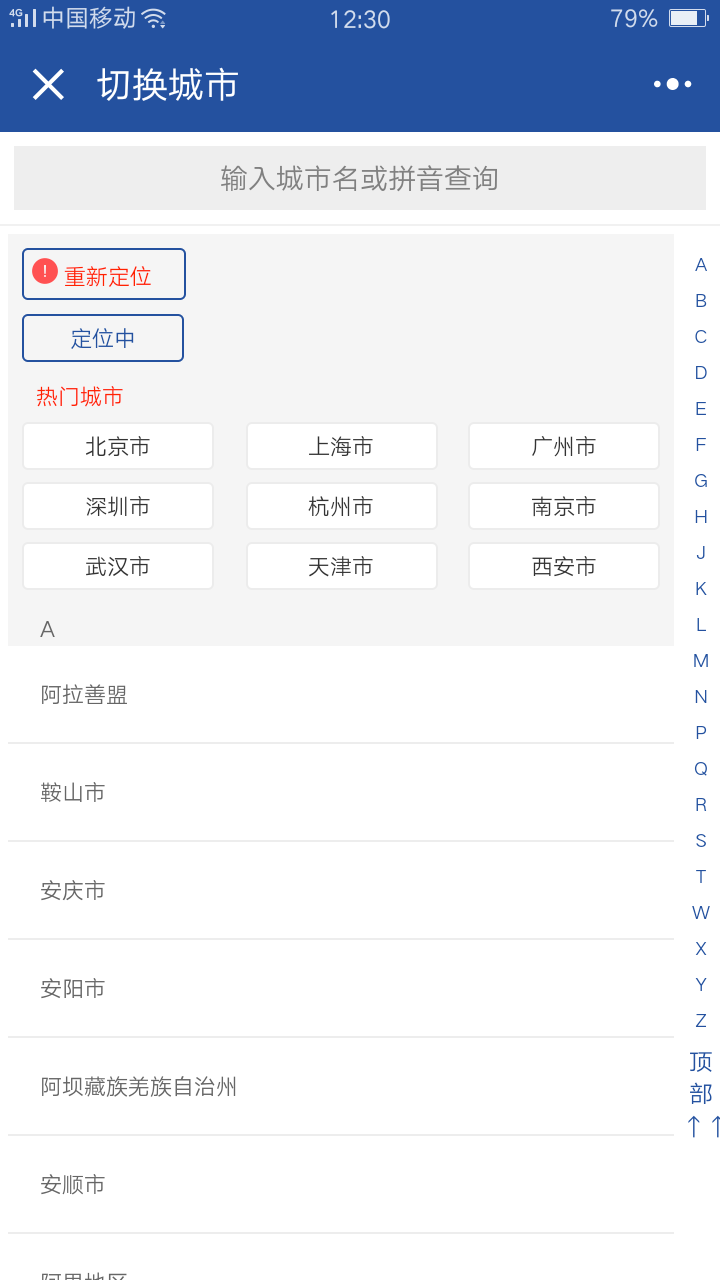
Task: Jump to letter S in index
Action: coord(700,841)
